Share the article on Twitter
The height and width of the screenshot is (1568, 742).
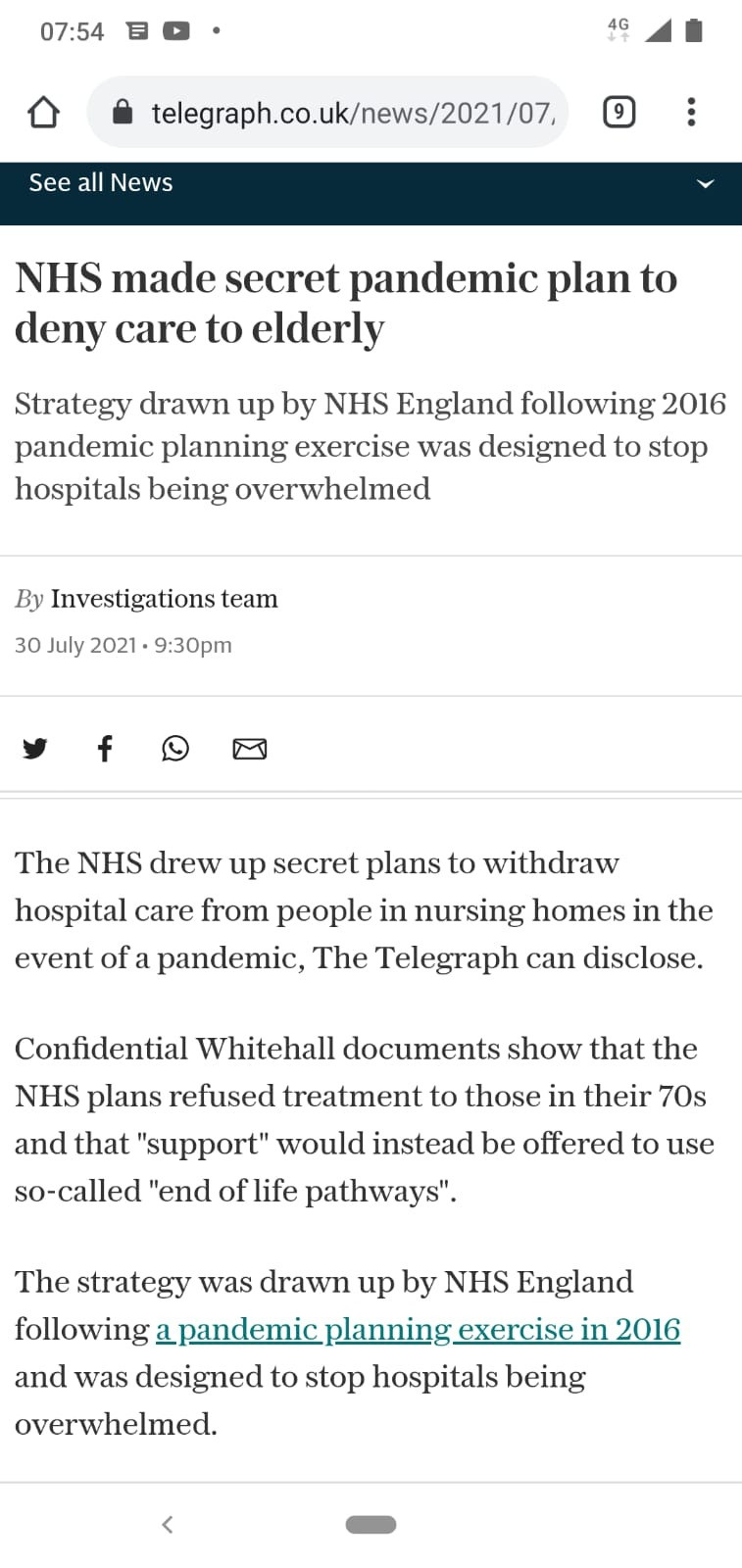(35, 750)
